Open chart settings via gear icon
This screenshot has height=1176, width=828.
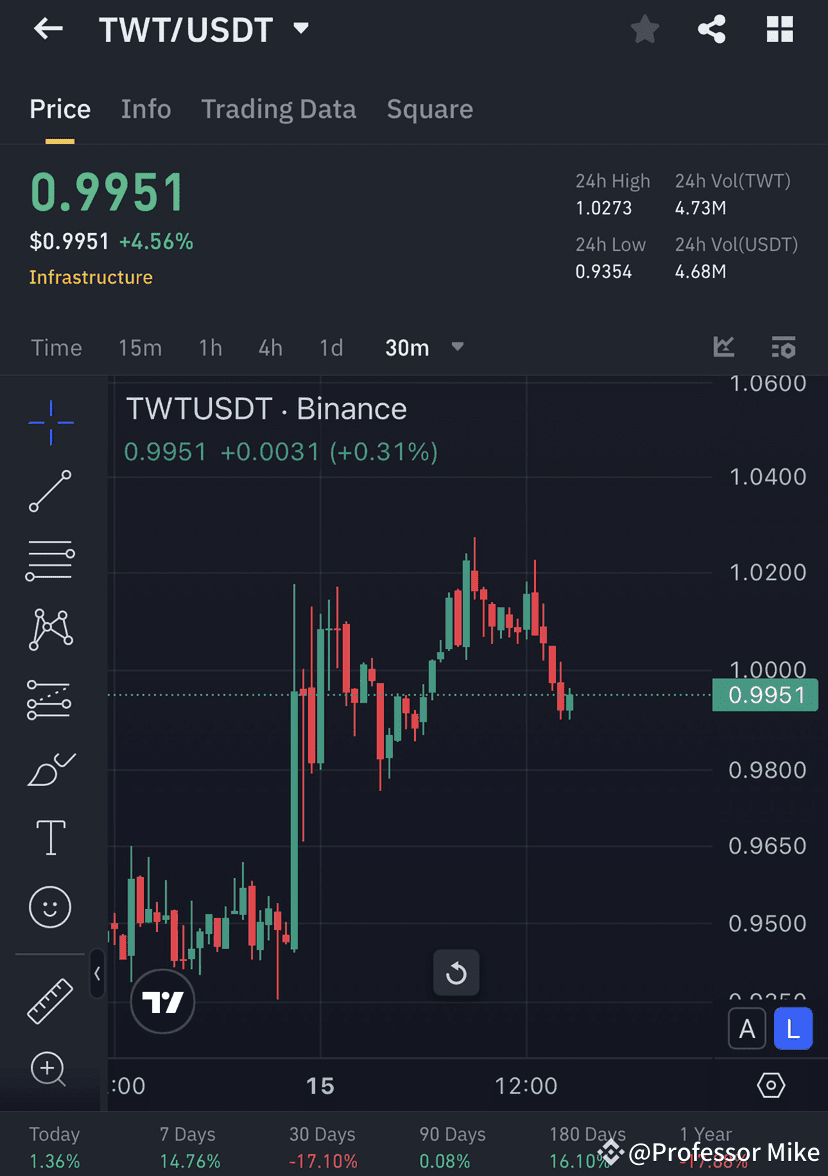click(769, 1086)
